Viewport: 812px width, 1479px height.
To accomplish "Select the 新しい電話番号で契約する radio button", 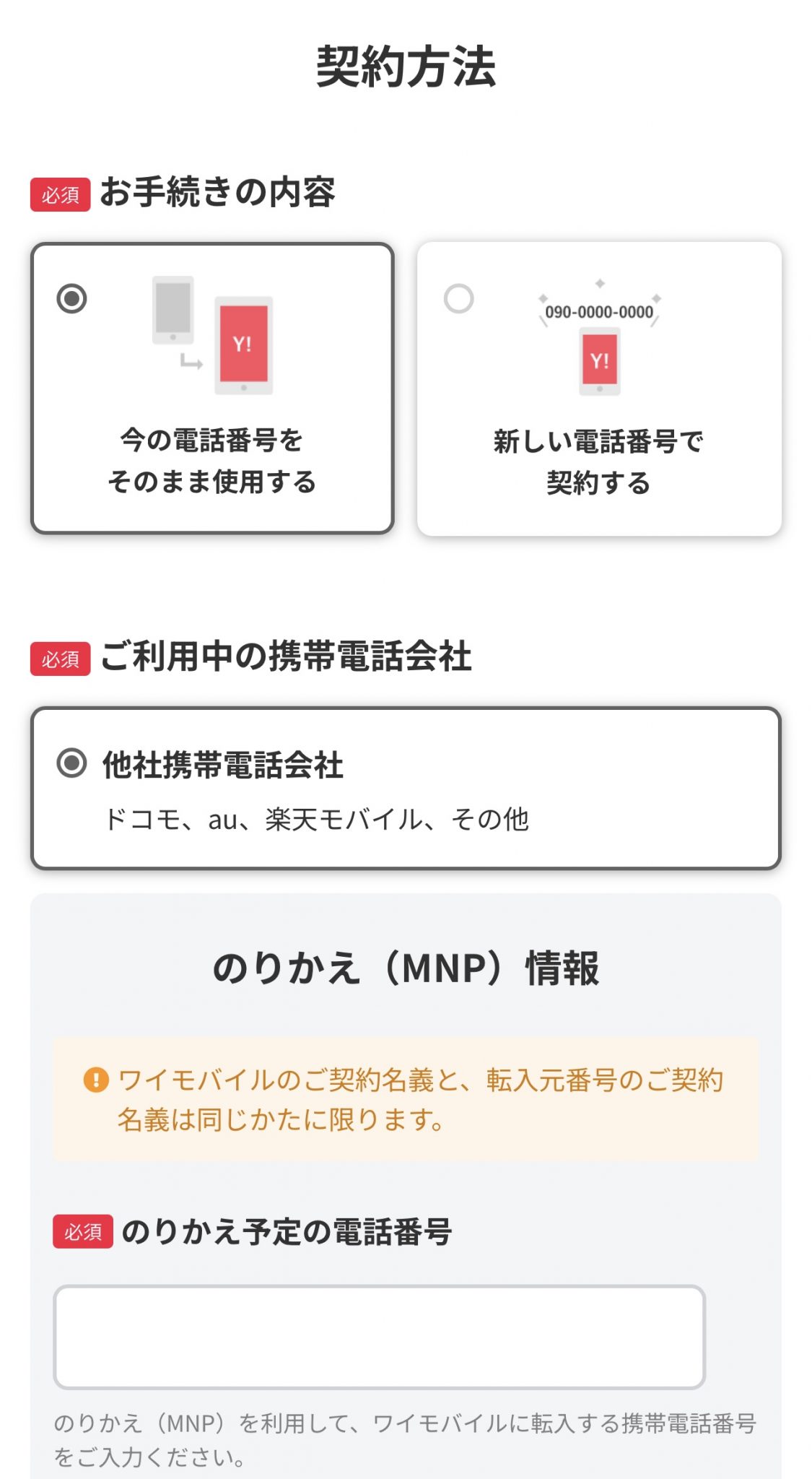I will [460, 298].
